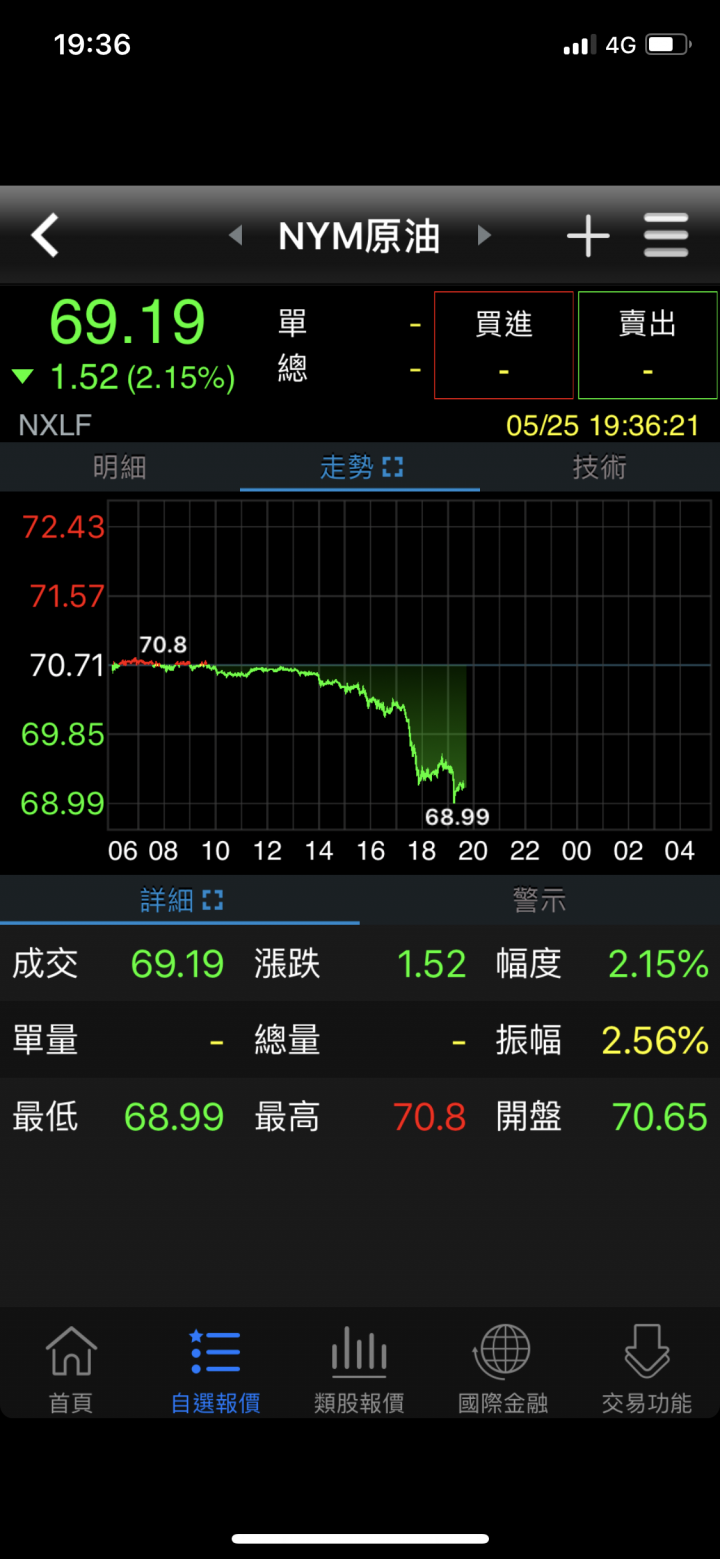Tap the 賣出 sell box
This screenshot has height=1559, width=720.
tap(648, 345)
